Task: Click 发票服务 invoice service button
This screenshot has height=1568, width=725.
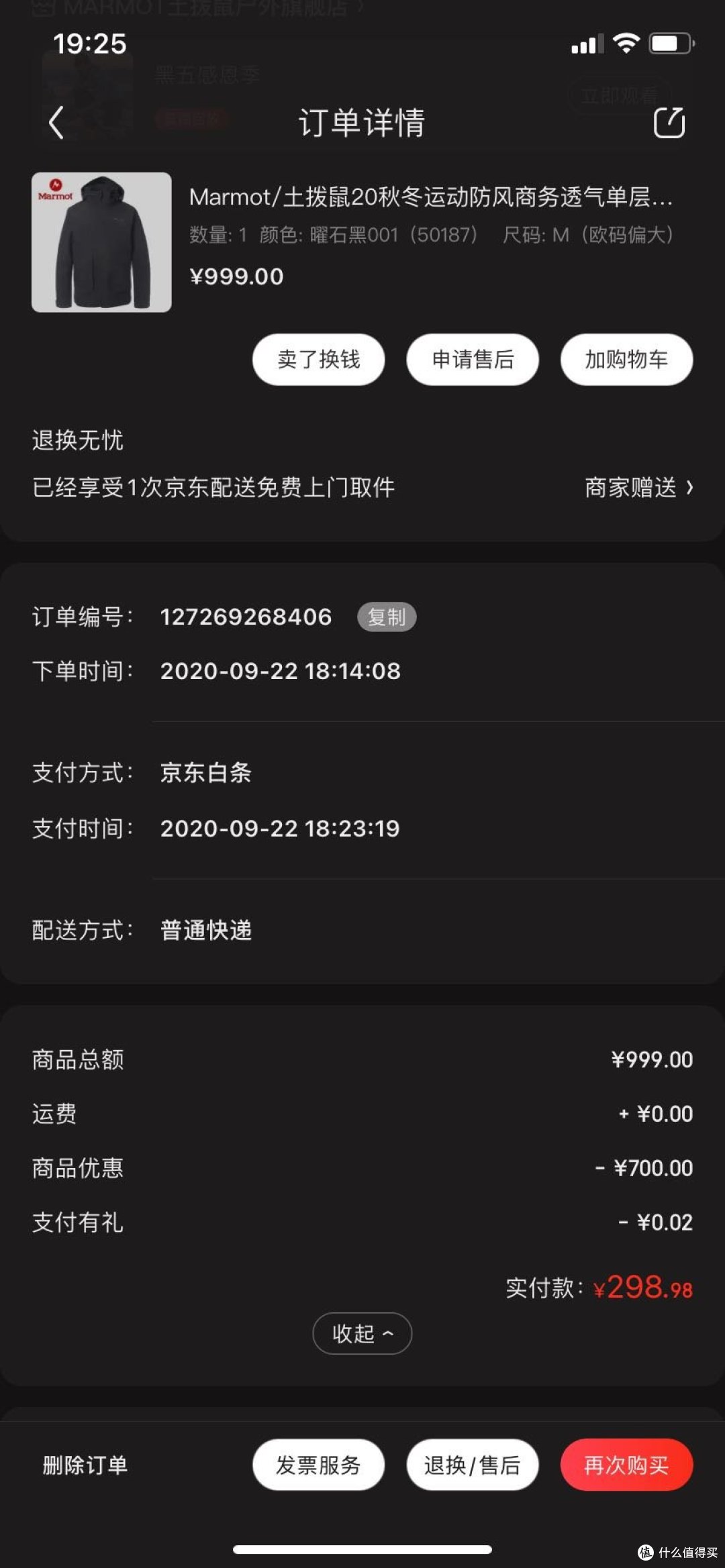Action: coord(318,1465)
